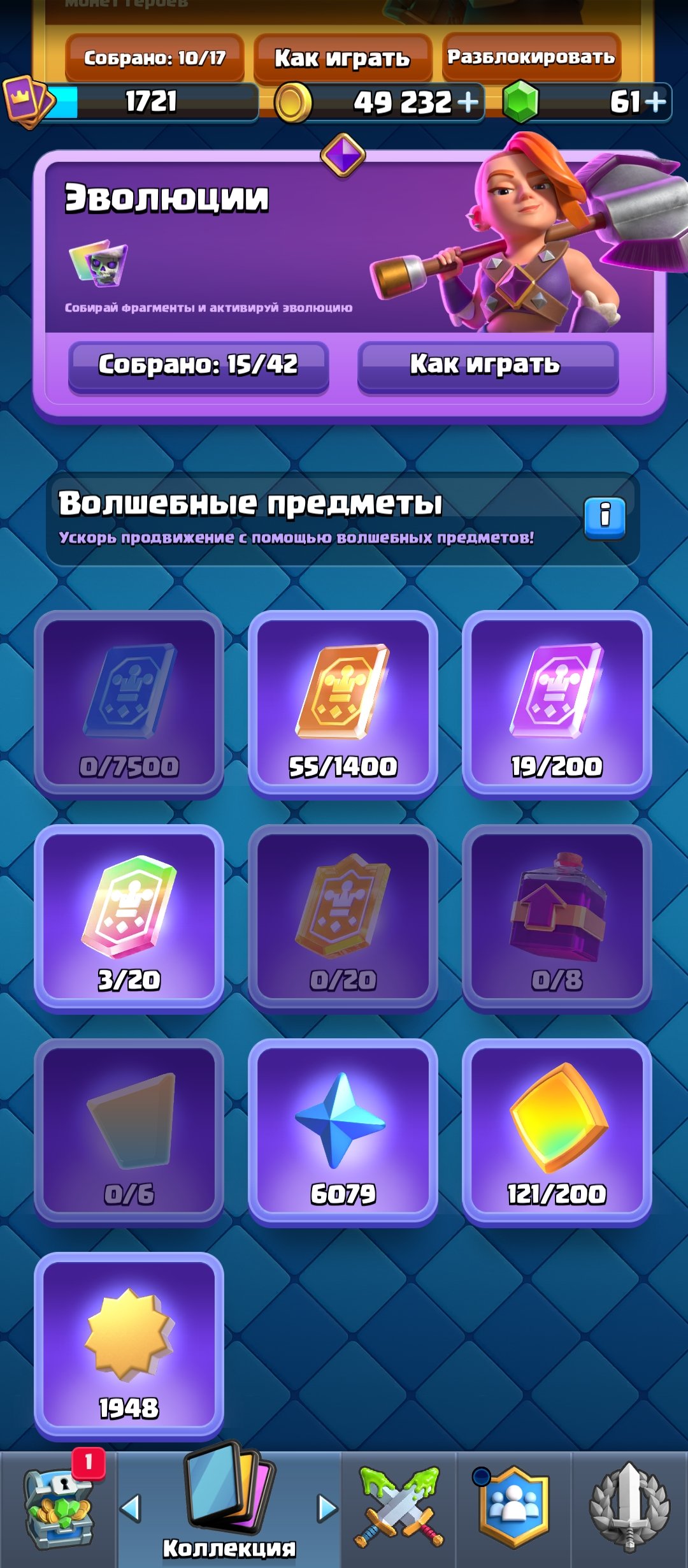This screenshot has width=688, height=1568.
Task: Tap the plus to add gold coins
Action: [468, 102]
